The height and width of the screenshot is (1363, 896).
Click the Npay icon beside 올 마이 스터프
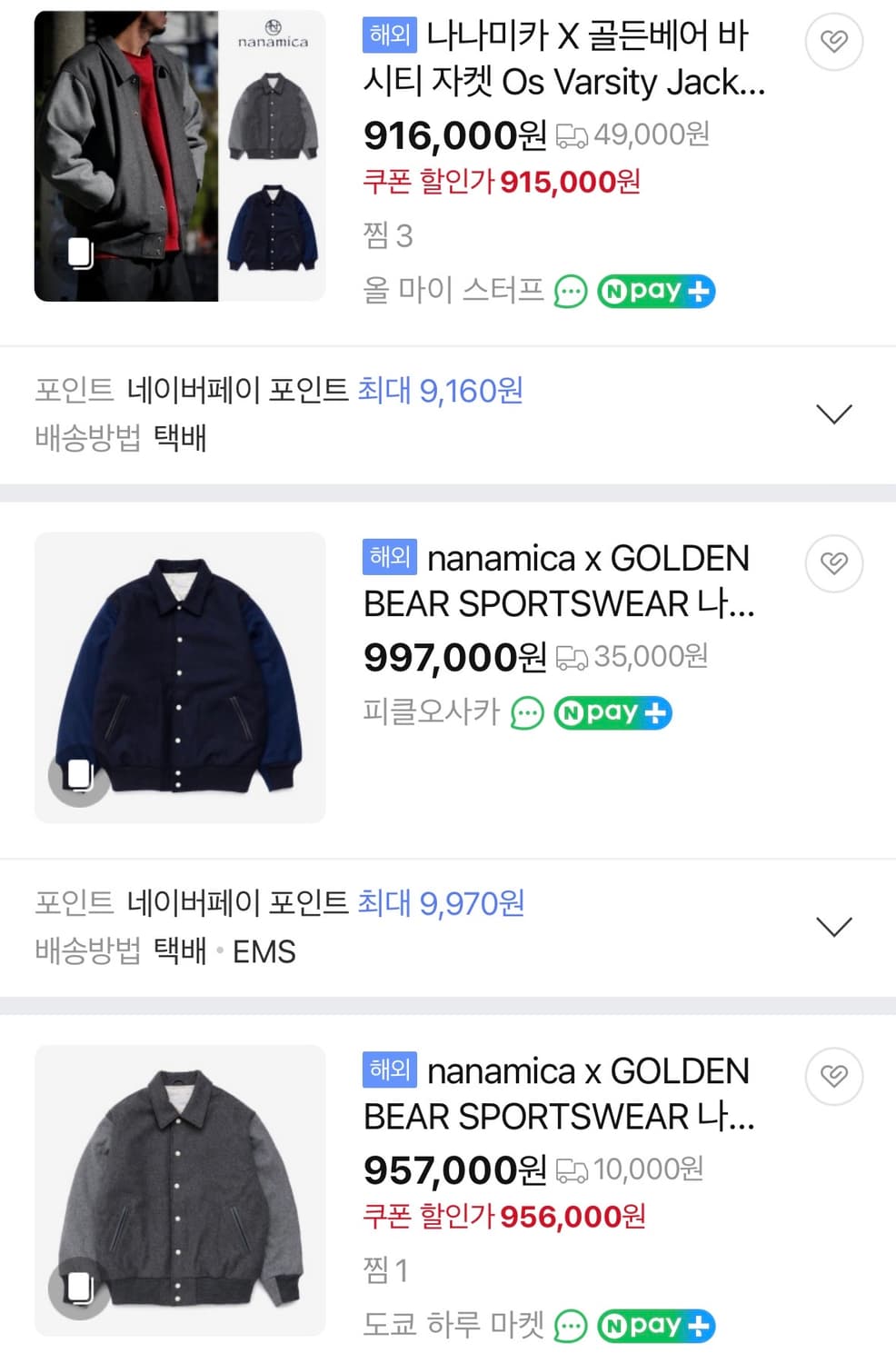point(656,291)
